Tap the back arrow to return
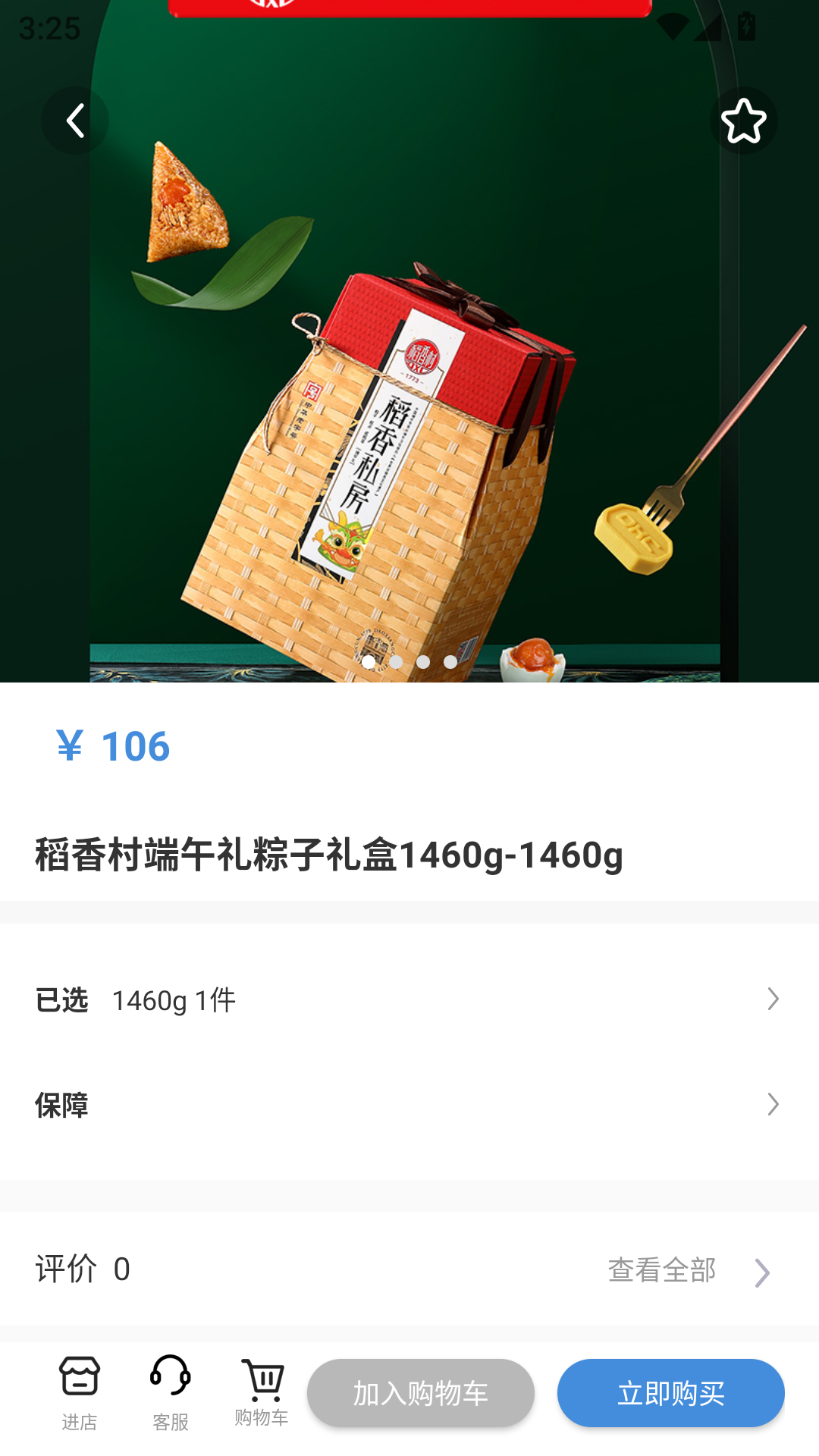 (x=75, y=121)
